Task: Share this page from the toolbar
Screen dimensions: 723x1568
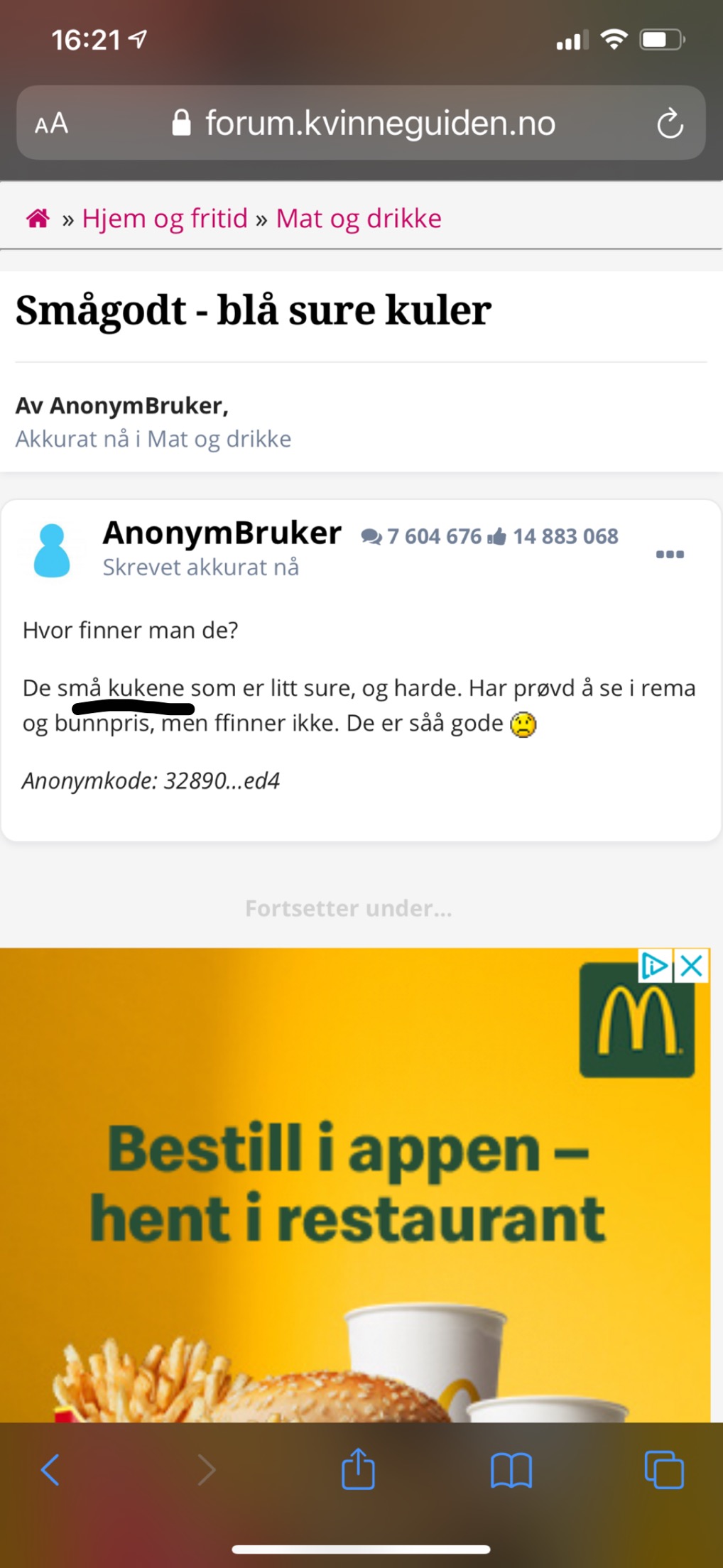Action: coord(358,1468)
